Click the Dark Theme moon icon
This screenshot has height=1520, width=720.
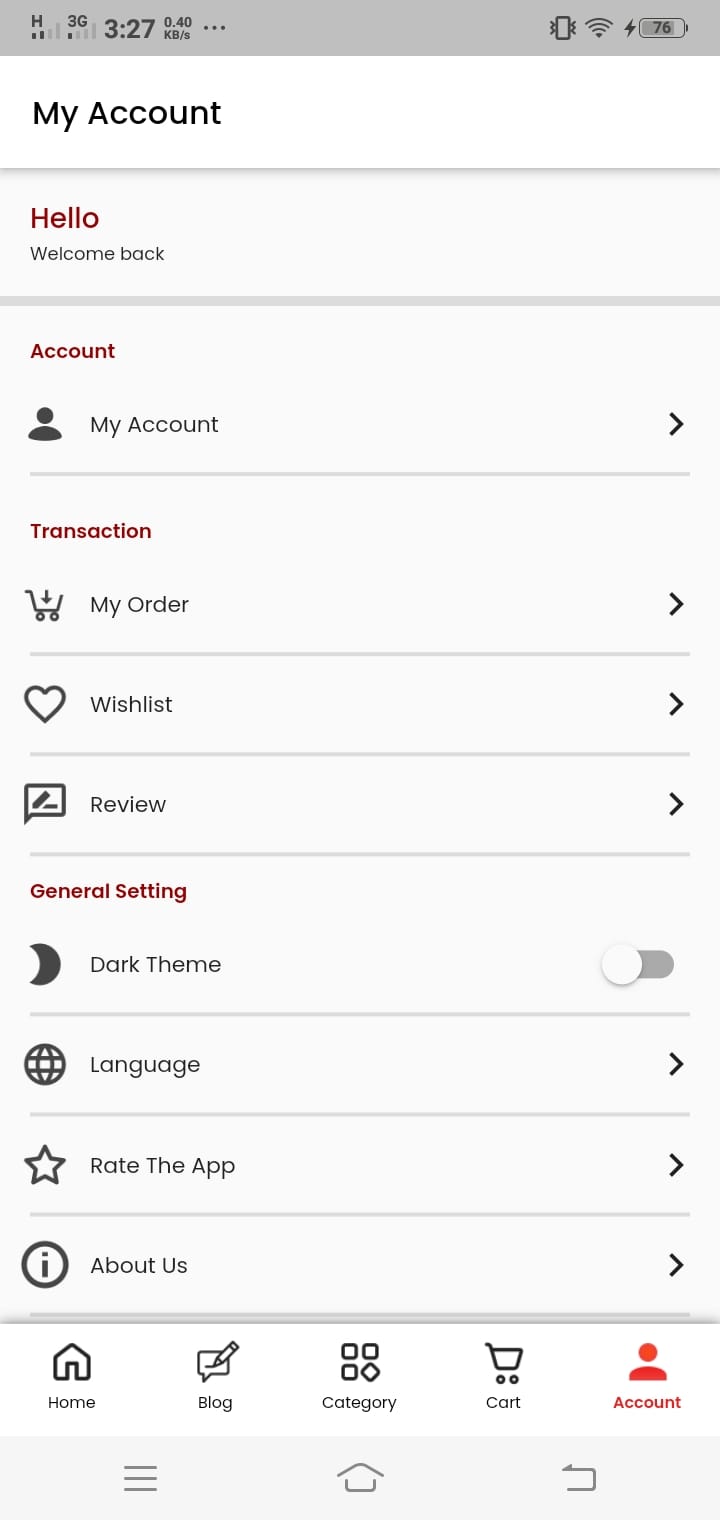click(45, 964)
